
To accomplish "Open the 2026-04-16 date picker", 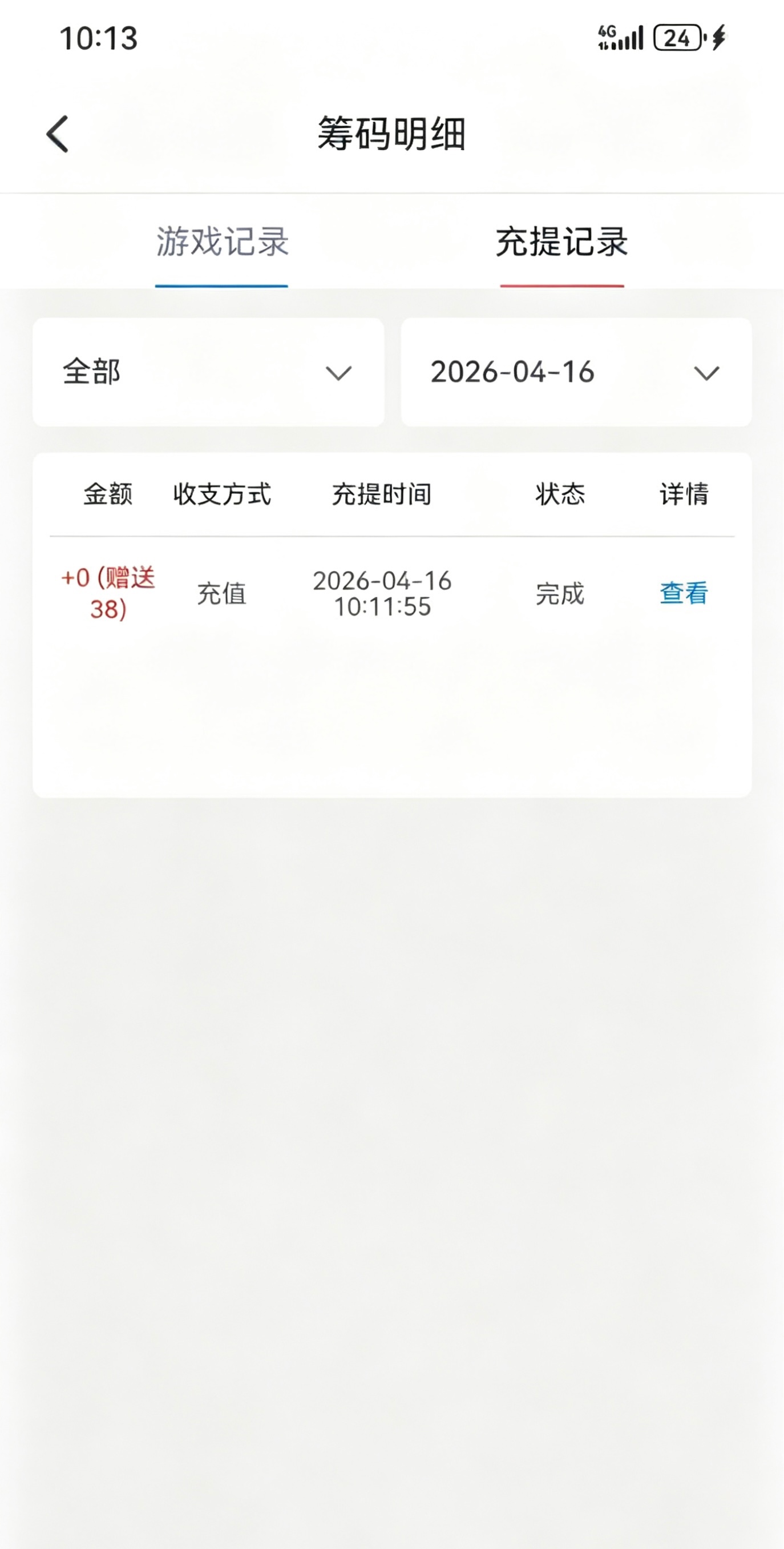I will pos(576,372).
